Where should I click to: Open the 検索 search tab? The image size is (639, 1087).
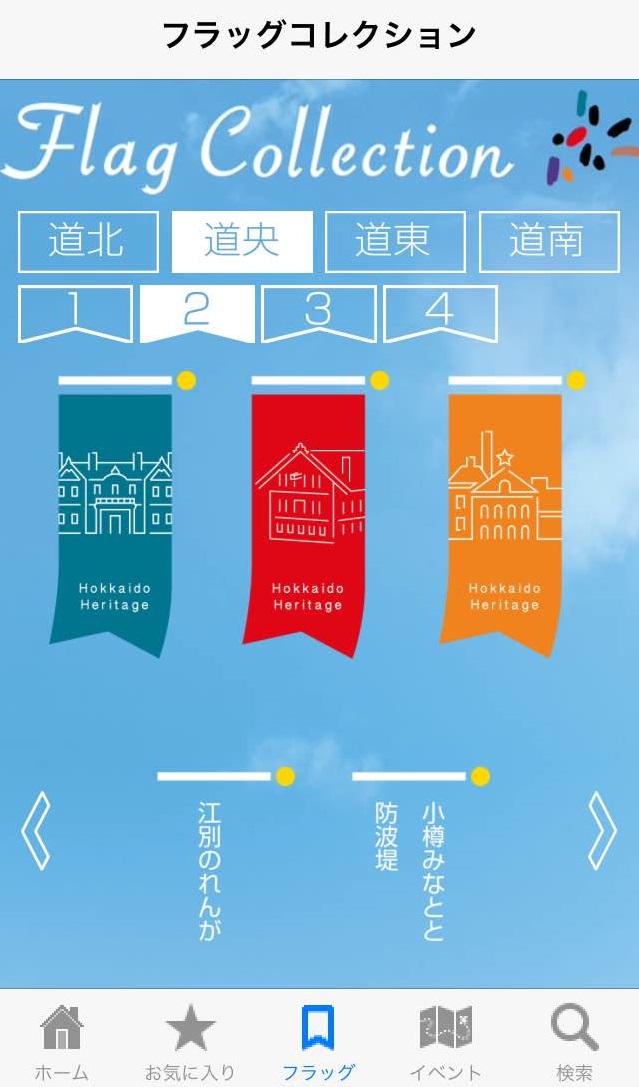pyautogui.click(x=575, y=1042)
